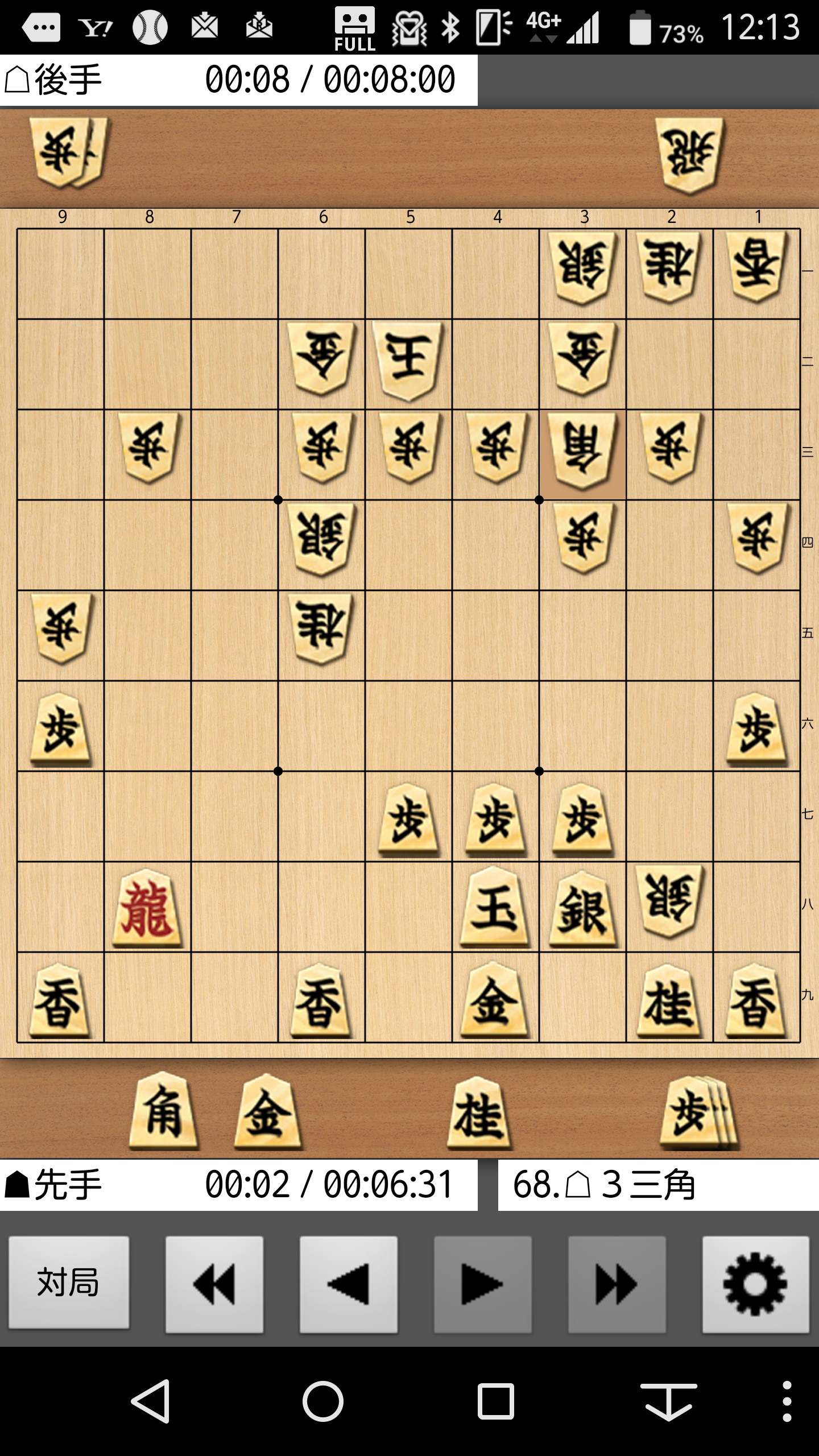Select the gold (金) in hand
819x1456 pixels.
(x=267, y=1112)
